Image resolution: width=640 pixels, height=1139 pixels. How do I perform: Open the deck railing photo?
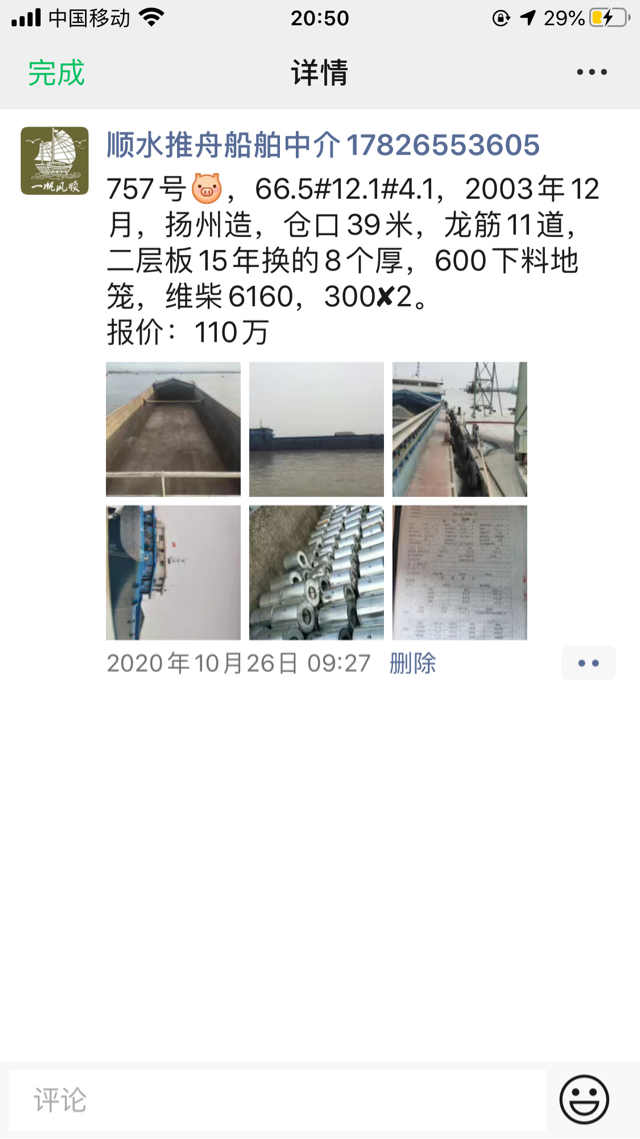tap(459, 429)
